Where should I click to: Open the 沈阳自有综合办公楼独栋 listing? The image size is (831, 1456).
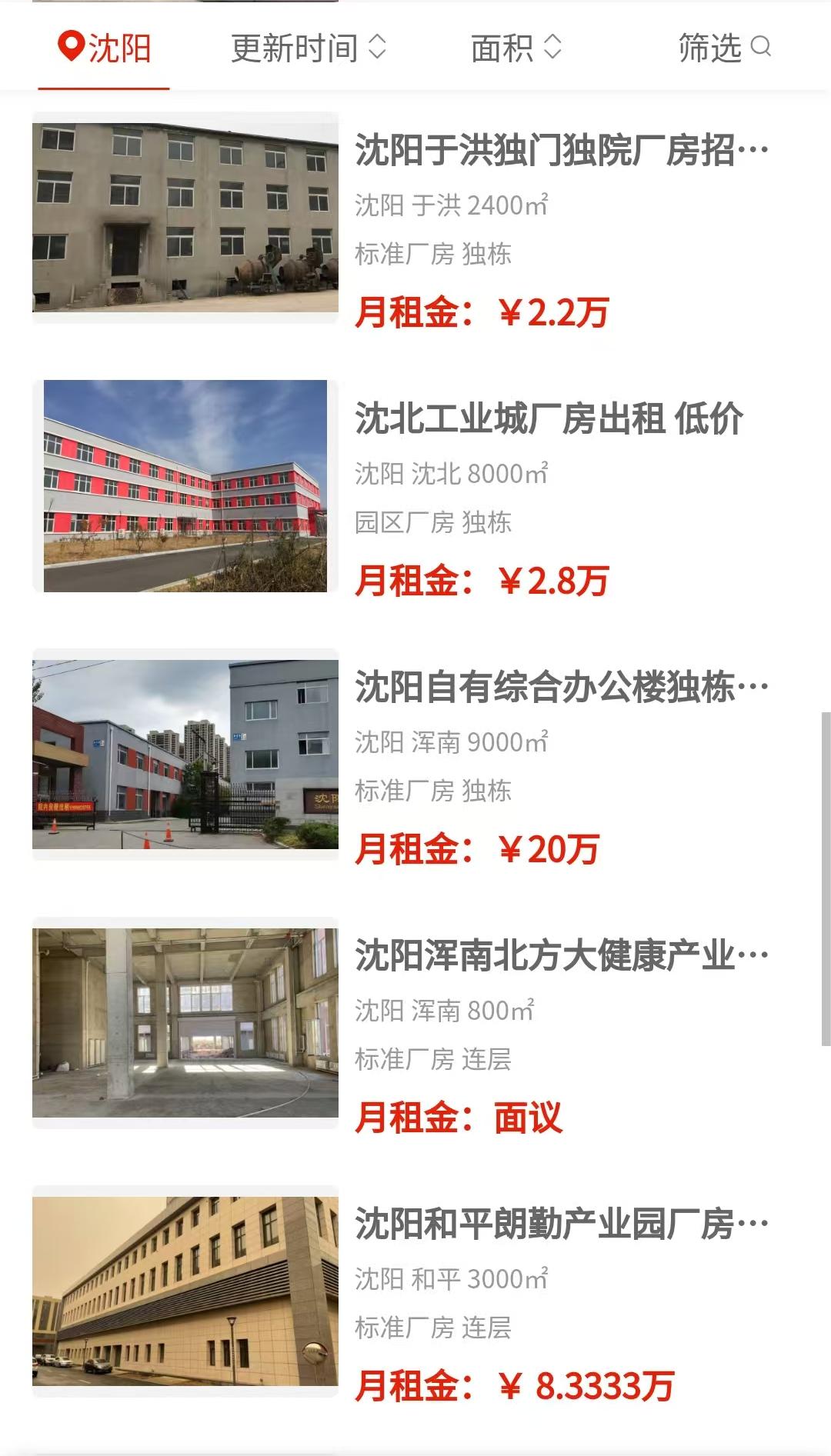click(x=561, y=687)
